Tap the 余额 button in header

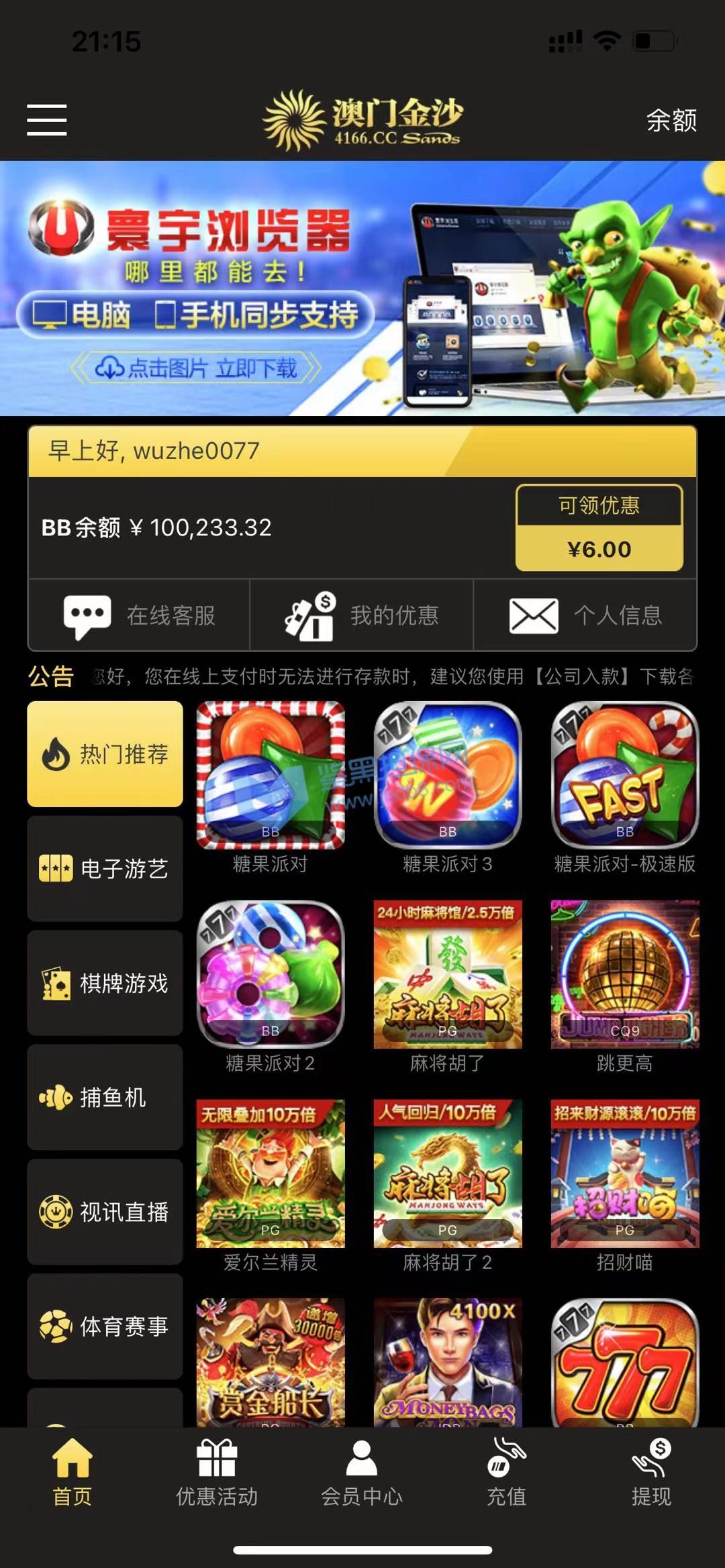[x=671, y=121]
